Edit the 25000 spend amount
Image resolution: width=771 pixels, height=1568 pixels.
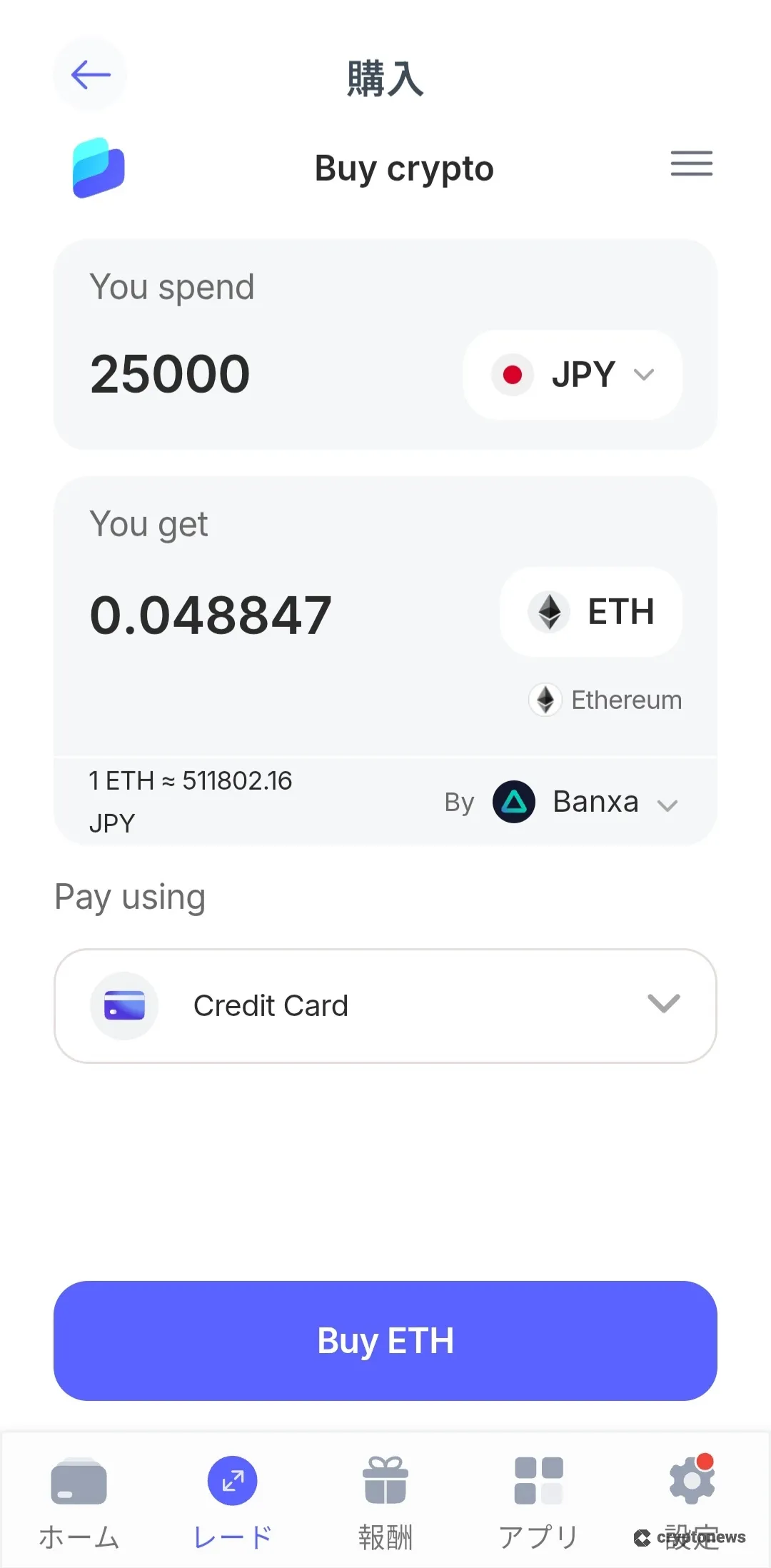click(170, 374)
